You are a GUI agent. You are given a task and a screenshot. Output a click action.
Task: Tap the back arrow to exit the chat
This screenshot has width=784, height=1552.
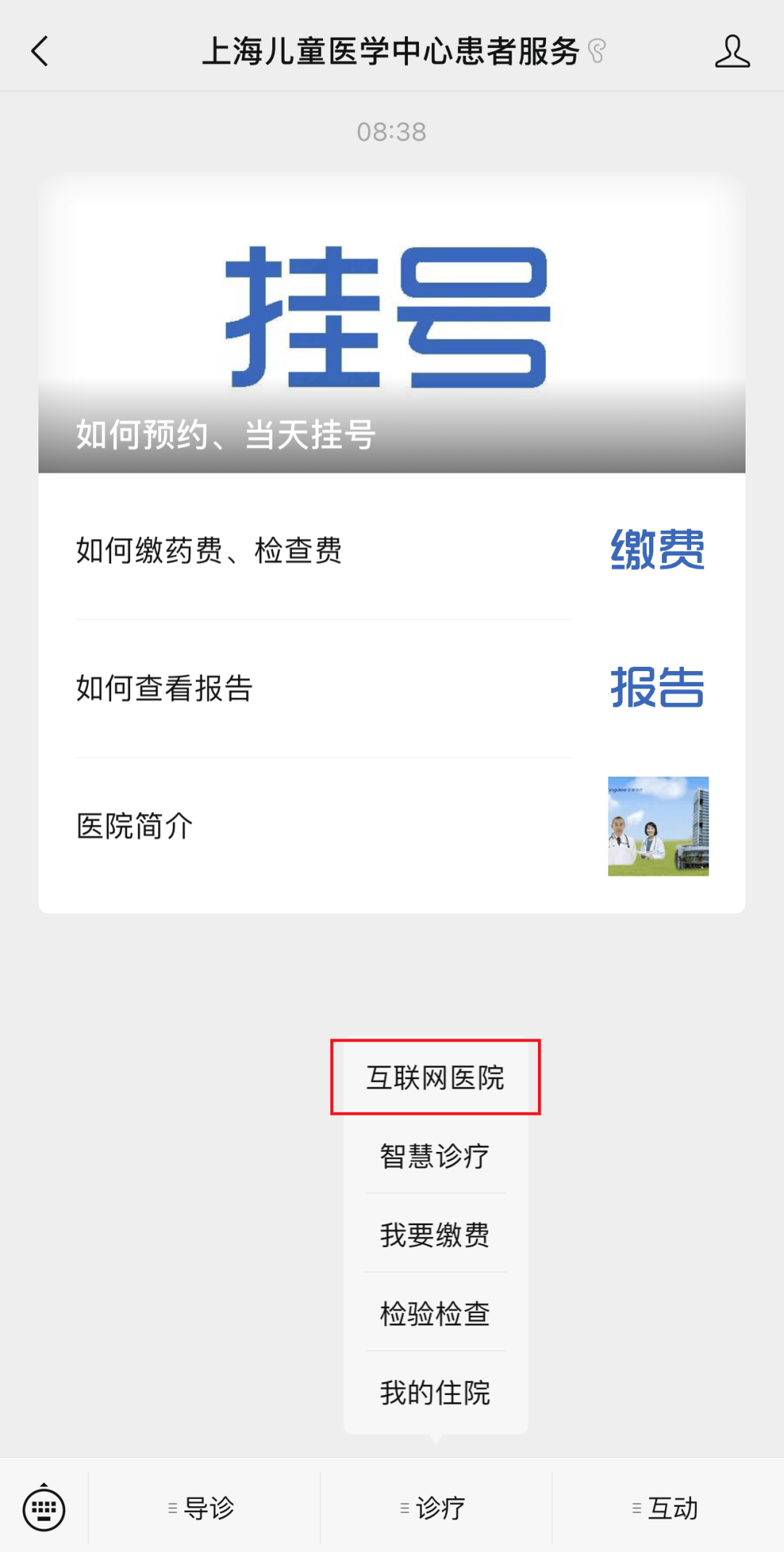[41, 51]
